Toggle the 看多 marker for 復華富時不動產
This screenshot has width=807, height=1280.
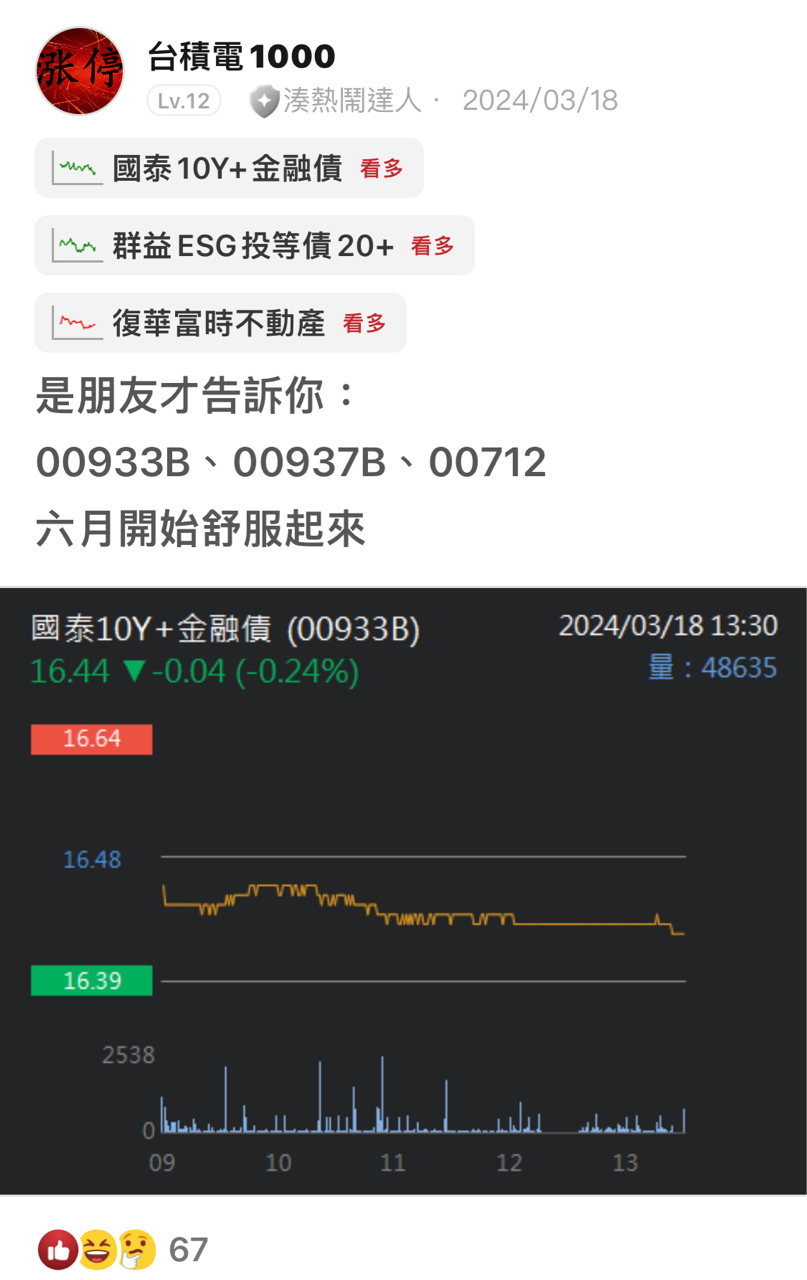[x=364, y=323]
